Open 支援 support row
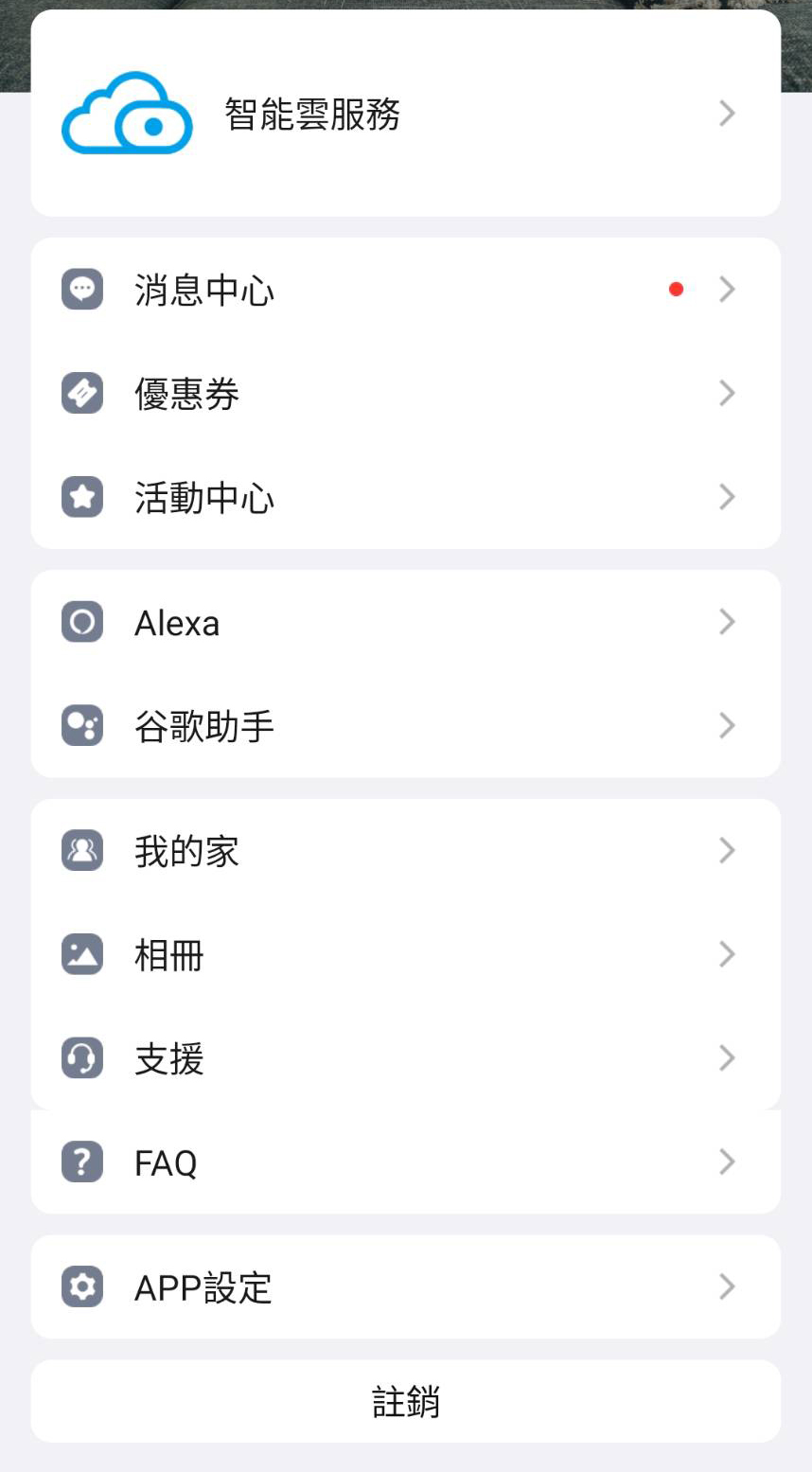The height and width of the screenshot is (1472, 812). pos(405,1058)
